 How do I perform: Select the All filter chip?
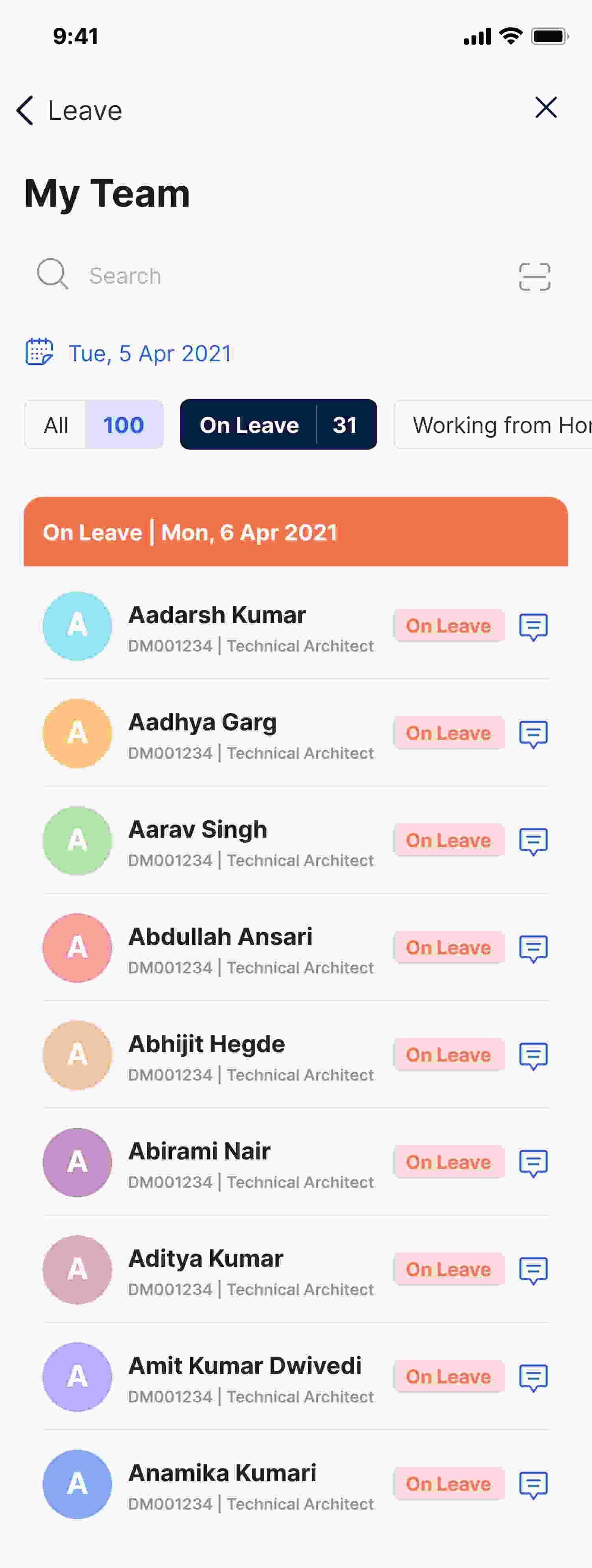click(94, 425)
